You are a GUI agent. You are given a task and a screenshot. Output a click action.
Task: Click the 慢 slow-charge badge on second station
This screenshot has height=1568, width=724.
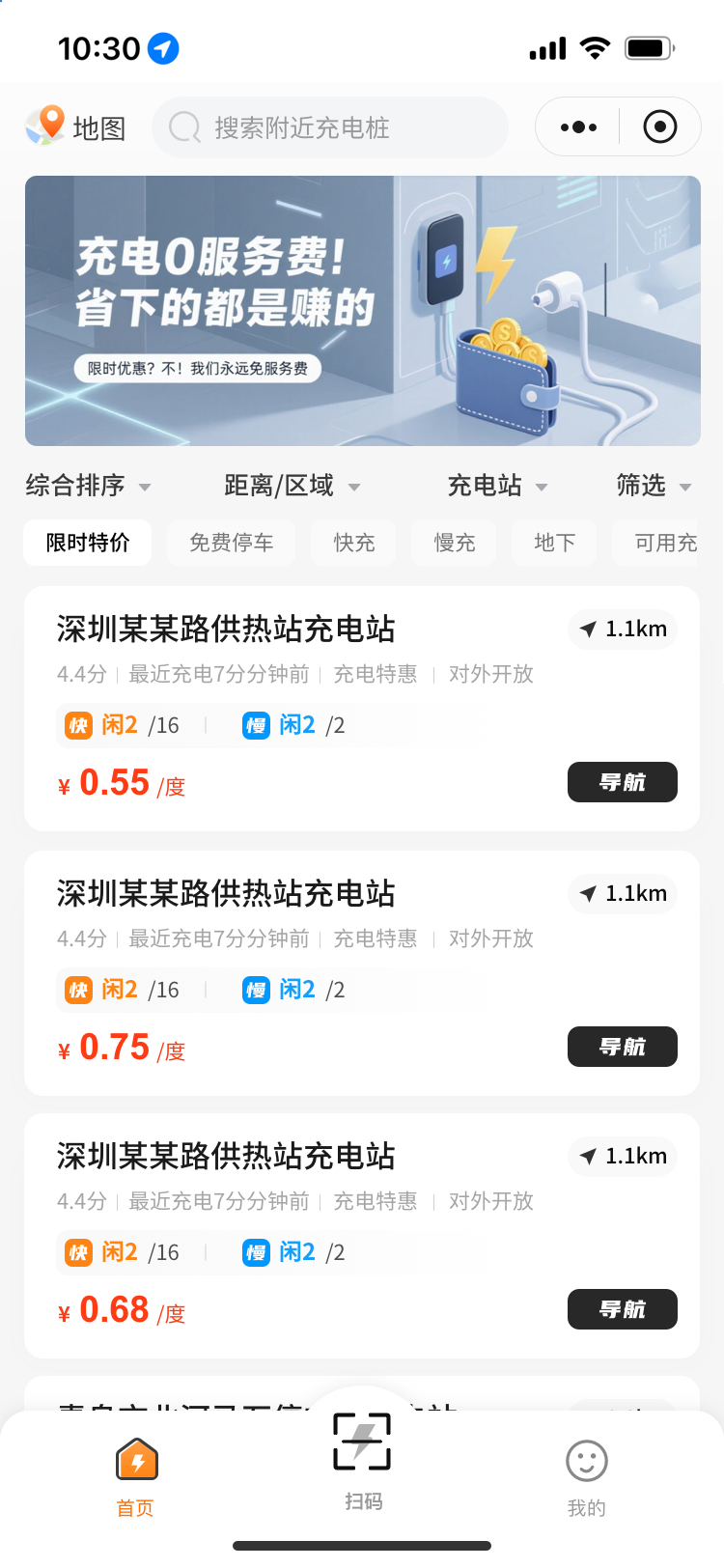tap(256, 989)
